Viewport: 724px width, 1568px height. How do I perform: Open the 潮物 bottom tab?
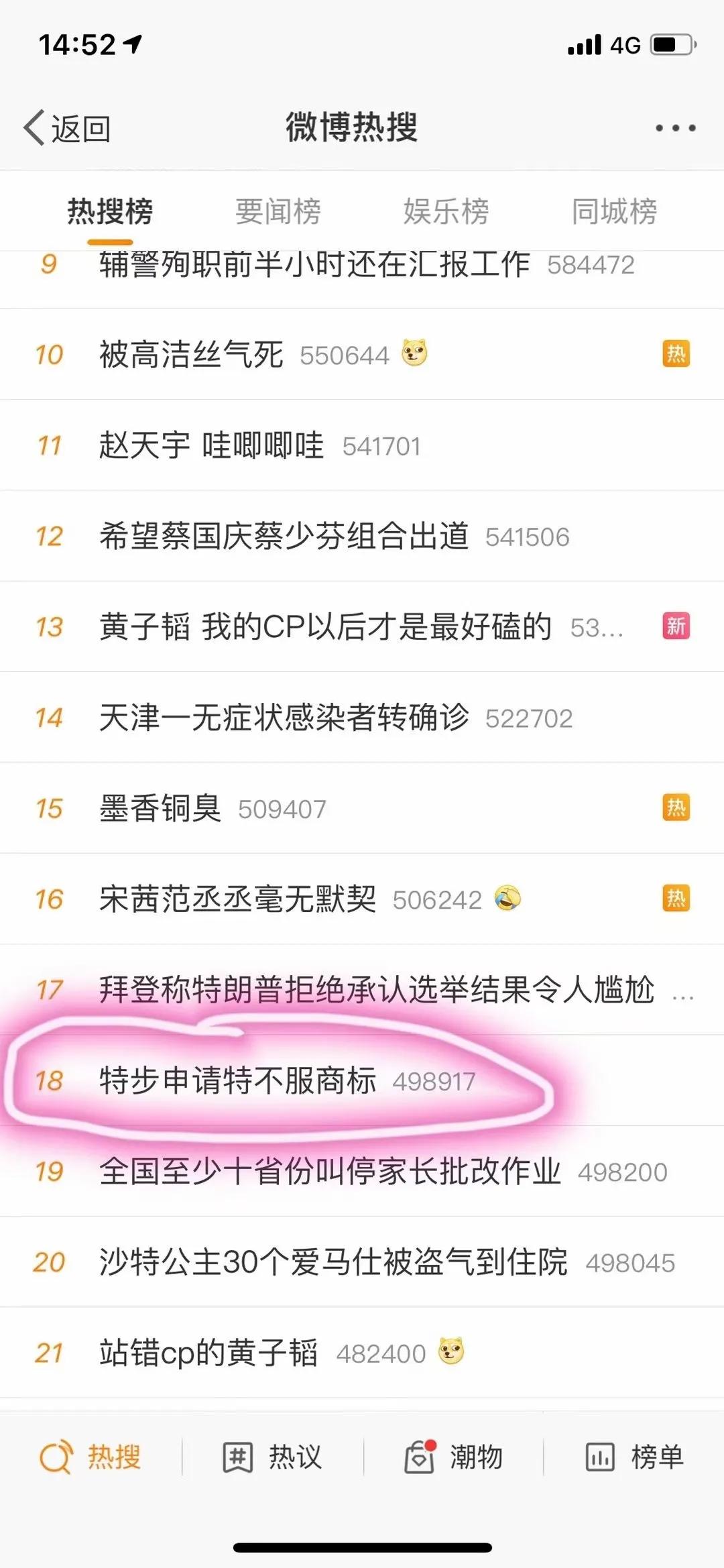[x=454, y=1457]
